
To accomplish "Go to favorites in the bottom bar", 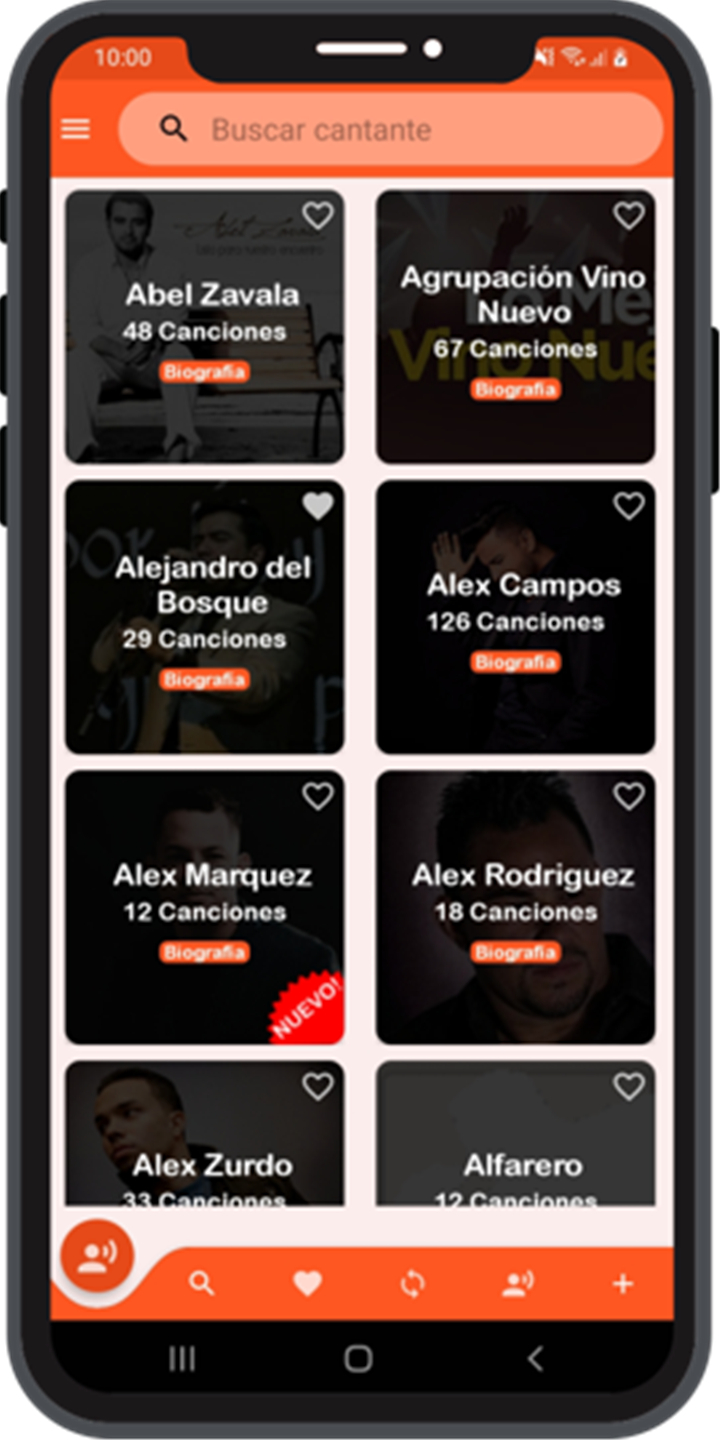I will (307, 1284).
